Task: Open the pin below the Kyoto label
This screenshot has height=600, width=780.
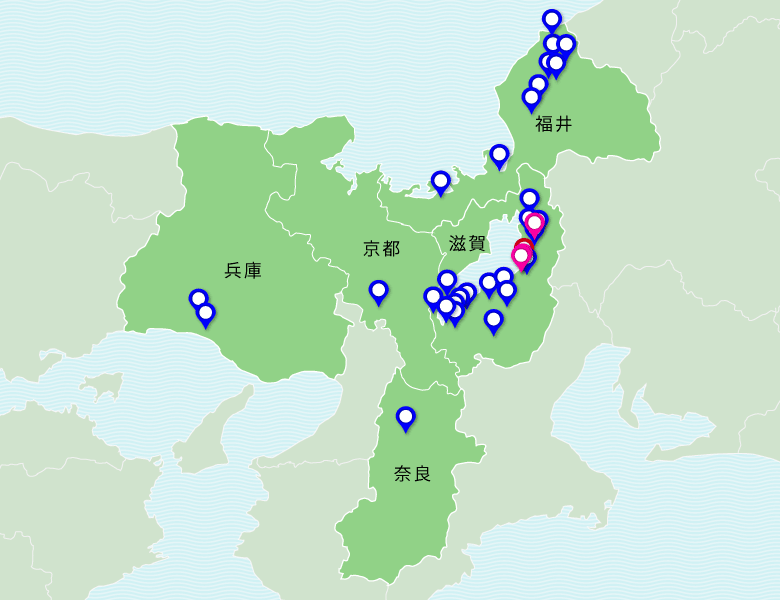Action: point(378,291)
